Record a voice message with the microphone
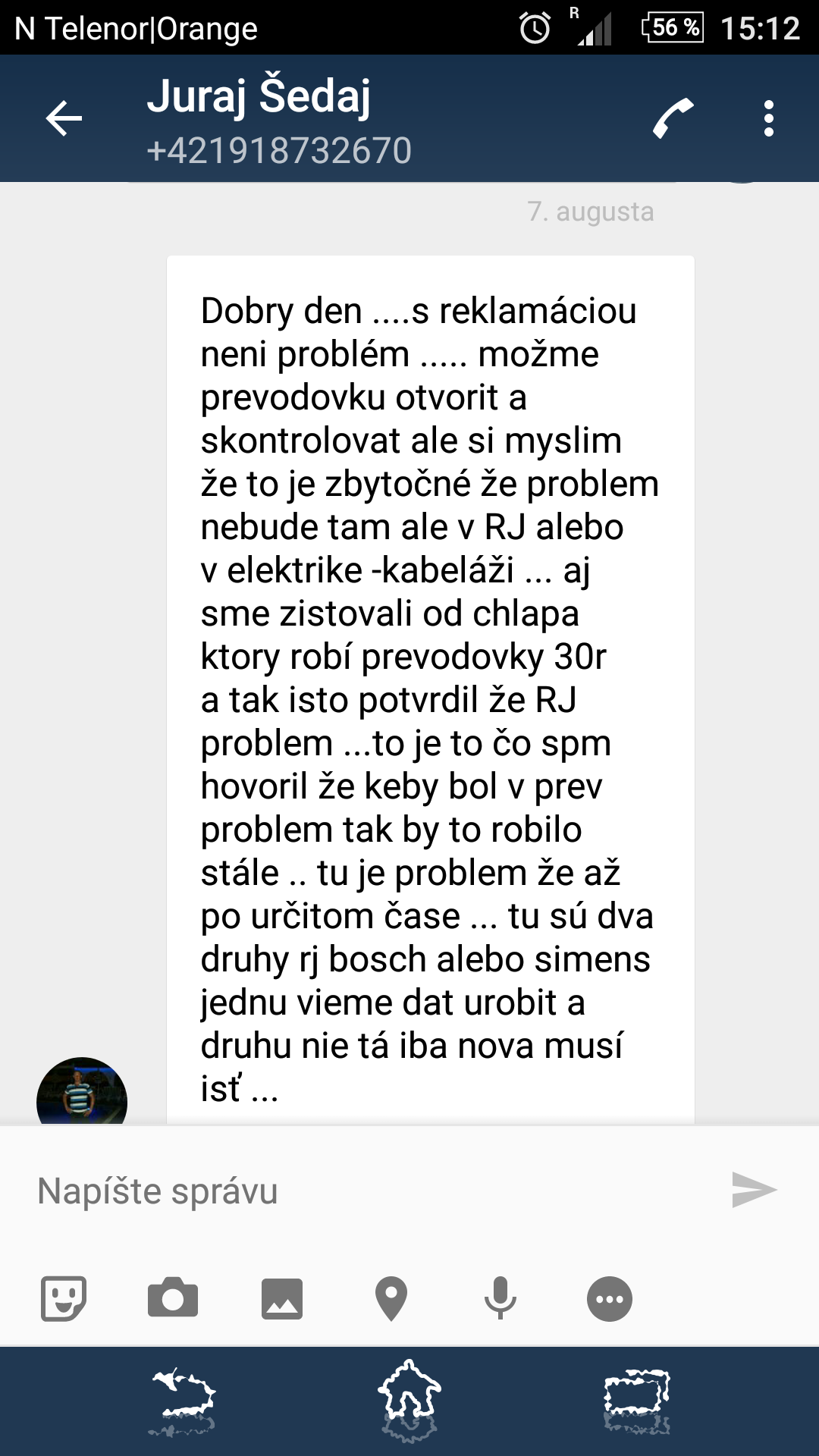Image resolution: width=819 pixels, height=1456 pixels. [500, 1298]
